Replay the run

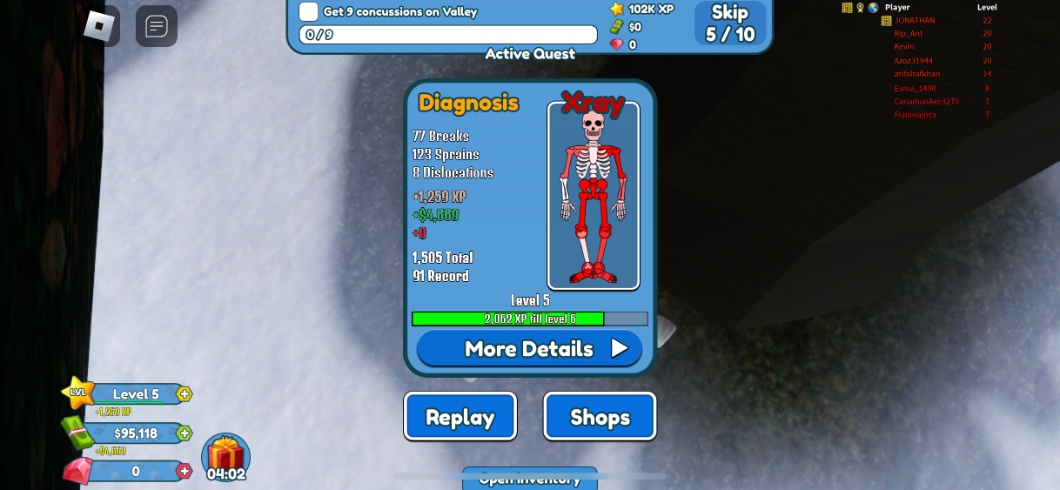[460, 417]
